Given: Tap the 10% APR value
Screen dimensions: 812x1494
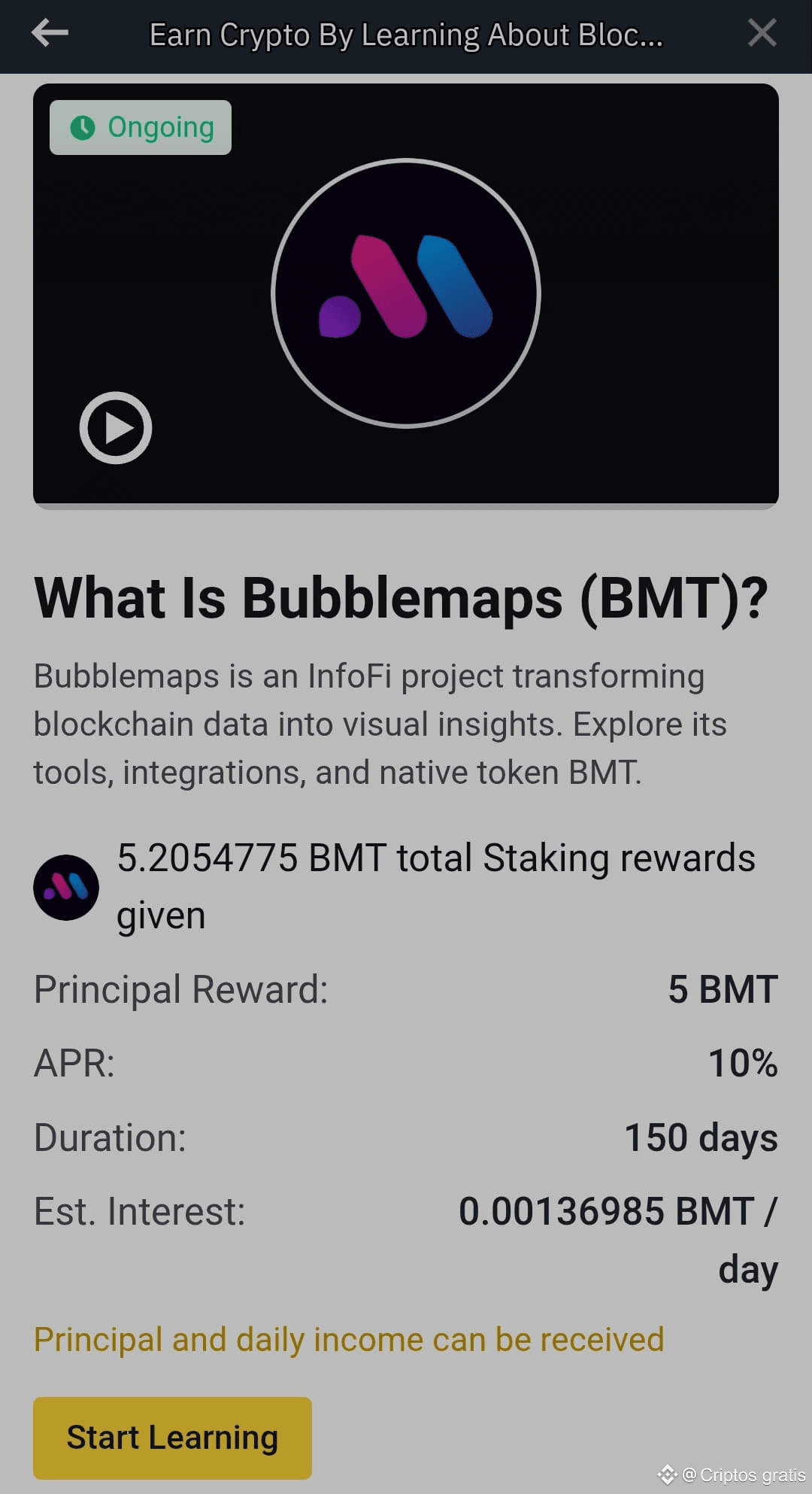Looking at the screenshot, I should click(x=742, y=1063).
